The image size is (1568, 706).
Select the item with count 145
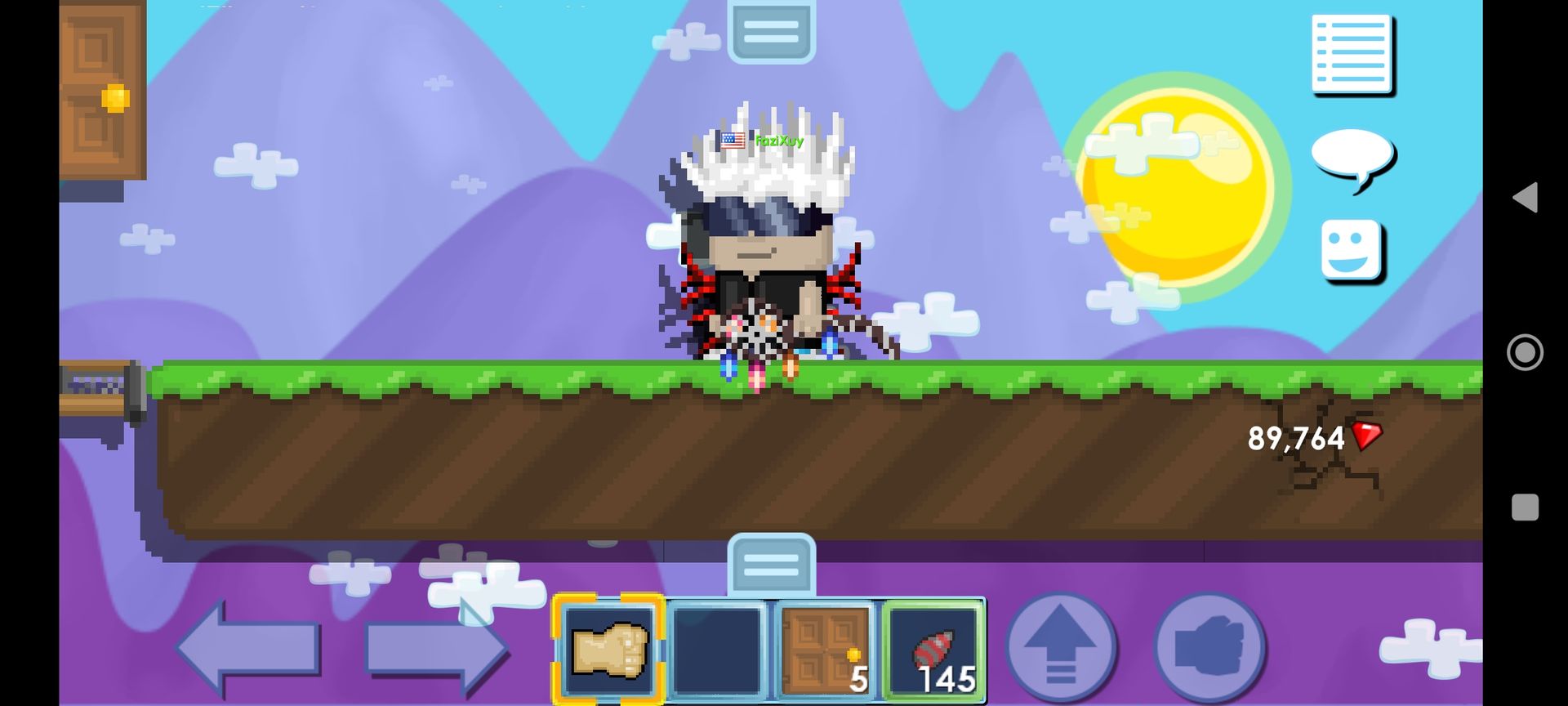933,650
